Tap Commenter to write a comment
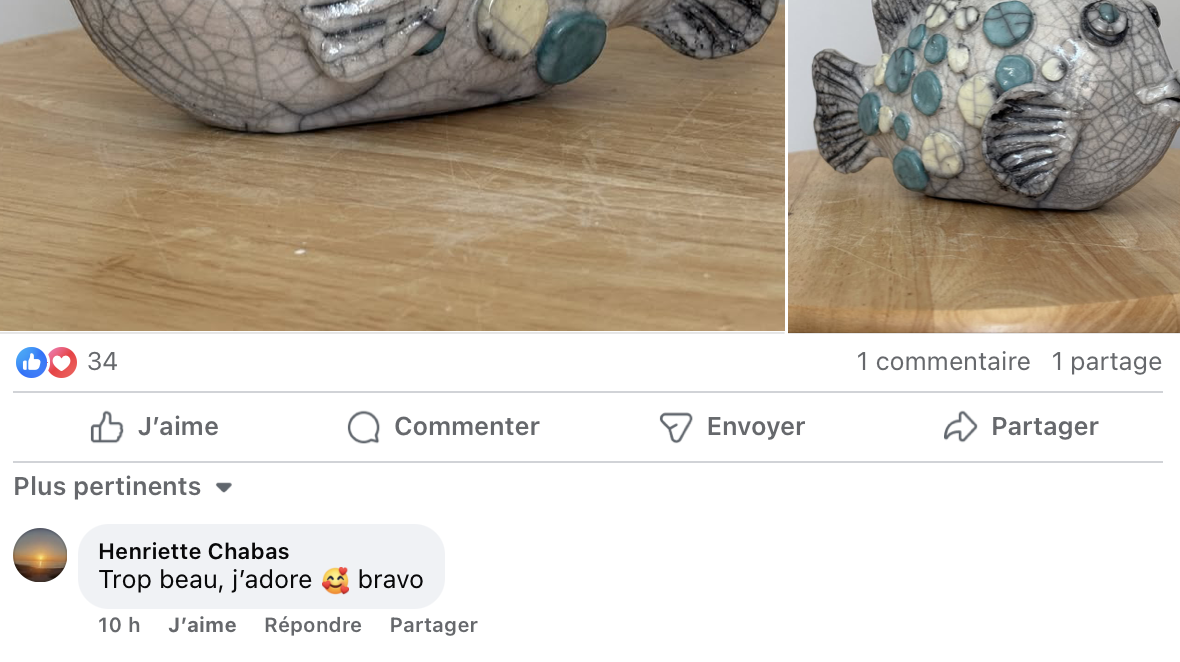Screen dimensions: 1180x662 [444, 427]
